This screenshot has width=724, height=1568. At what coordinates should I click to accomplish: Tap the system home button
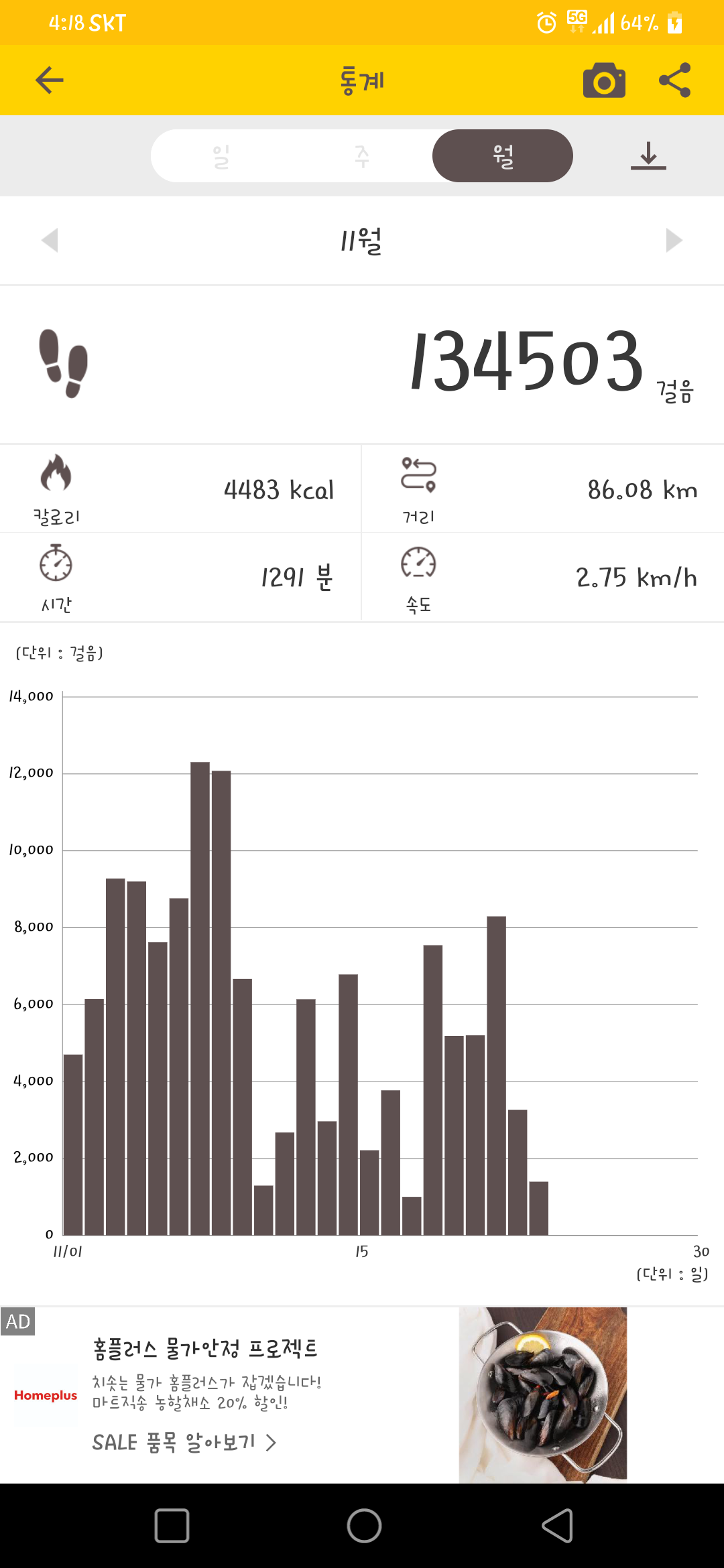[364, 1526]
